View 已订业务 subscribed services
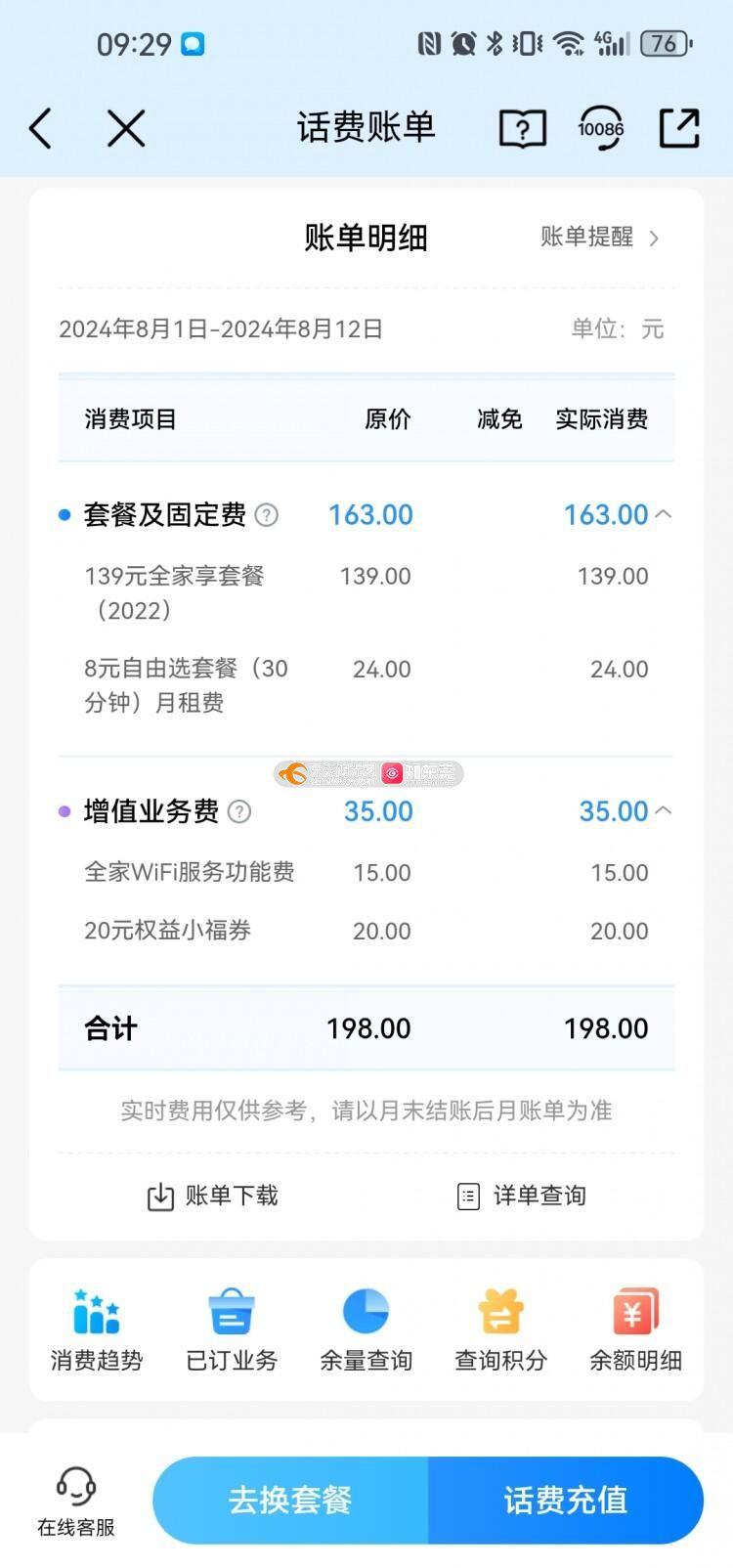 coord(232,1330)
